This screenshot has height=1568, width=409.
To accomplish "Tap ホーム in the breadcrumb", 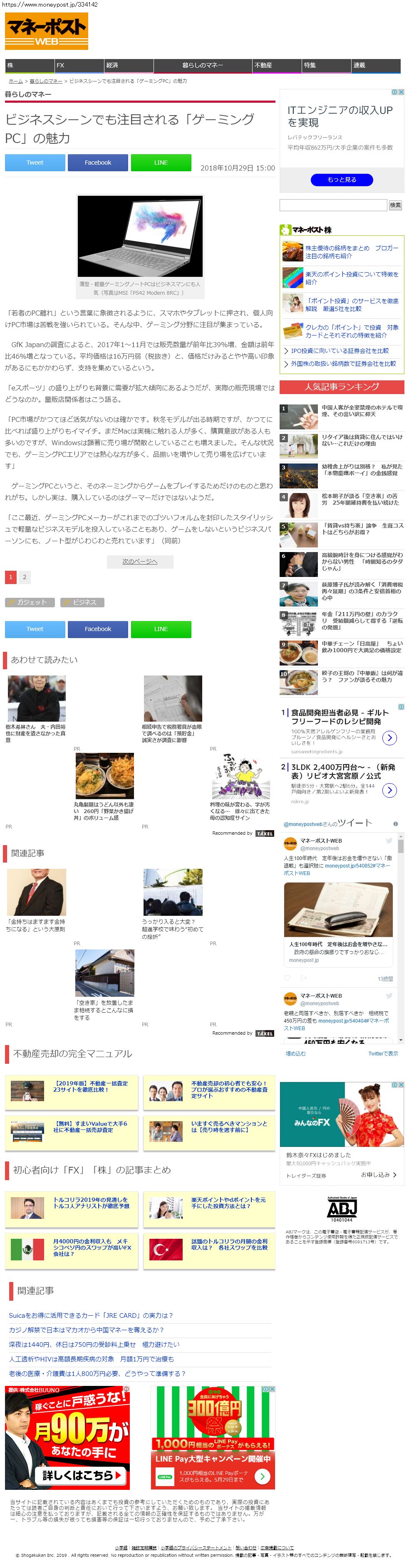I will (15, 81).
